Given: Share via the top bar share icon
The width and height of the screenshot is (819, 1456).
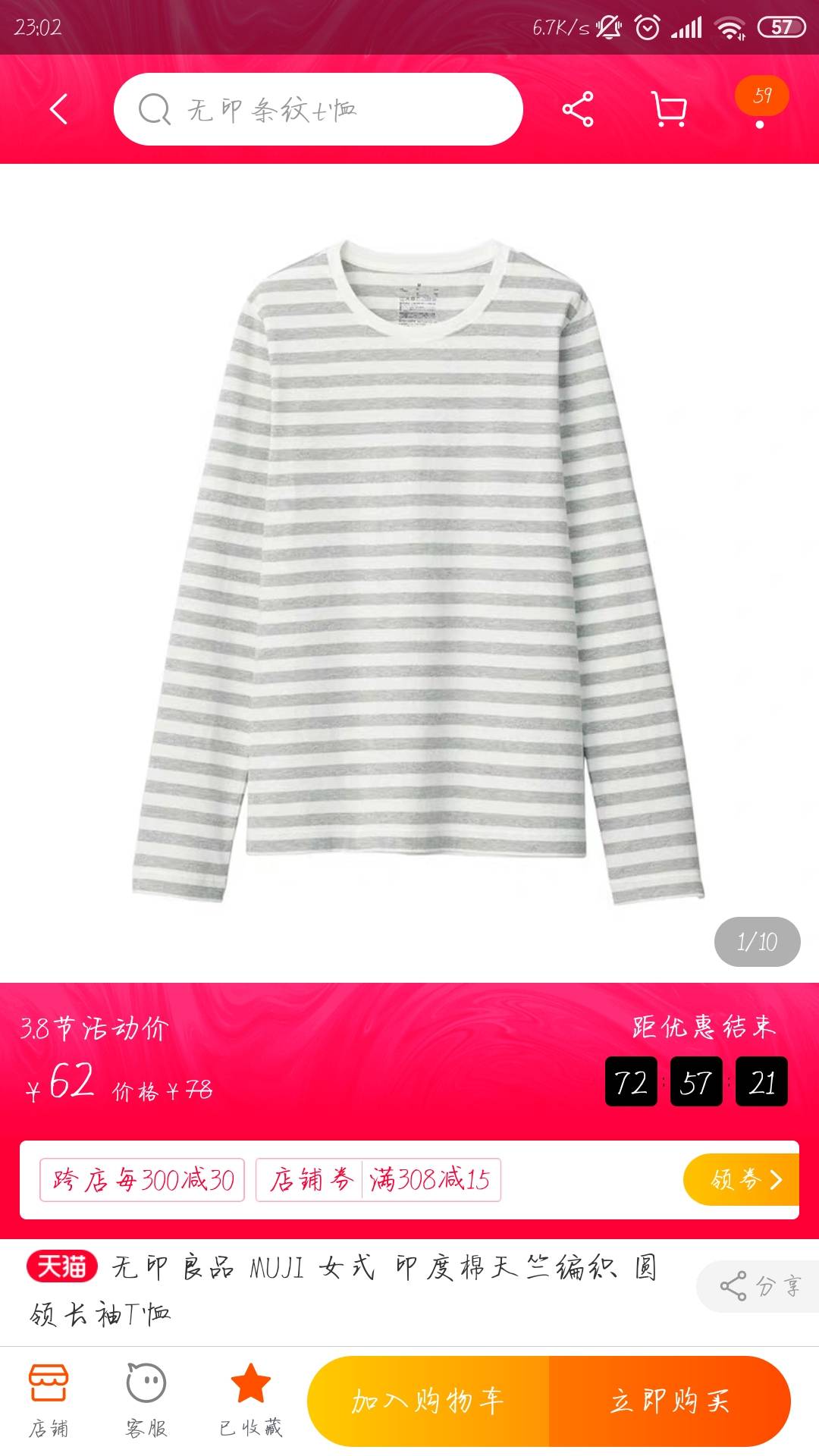Looking at the screenshot, I should pos(578,109).
